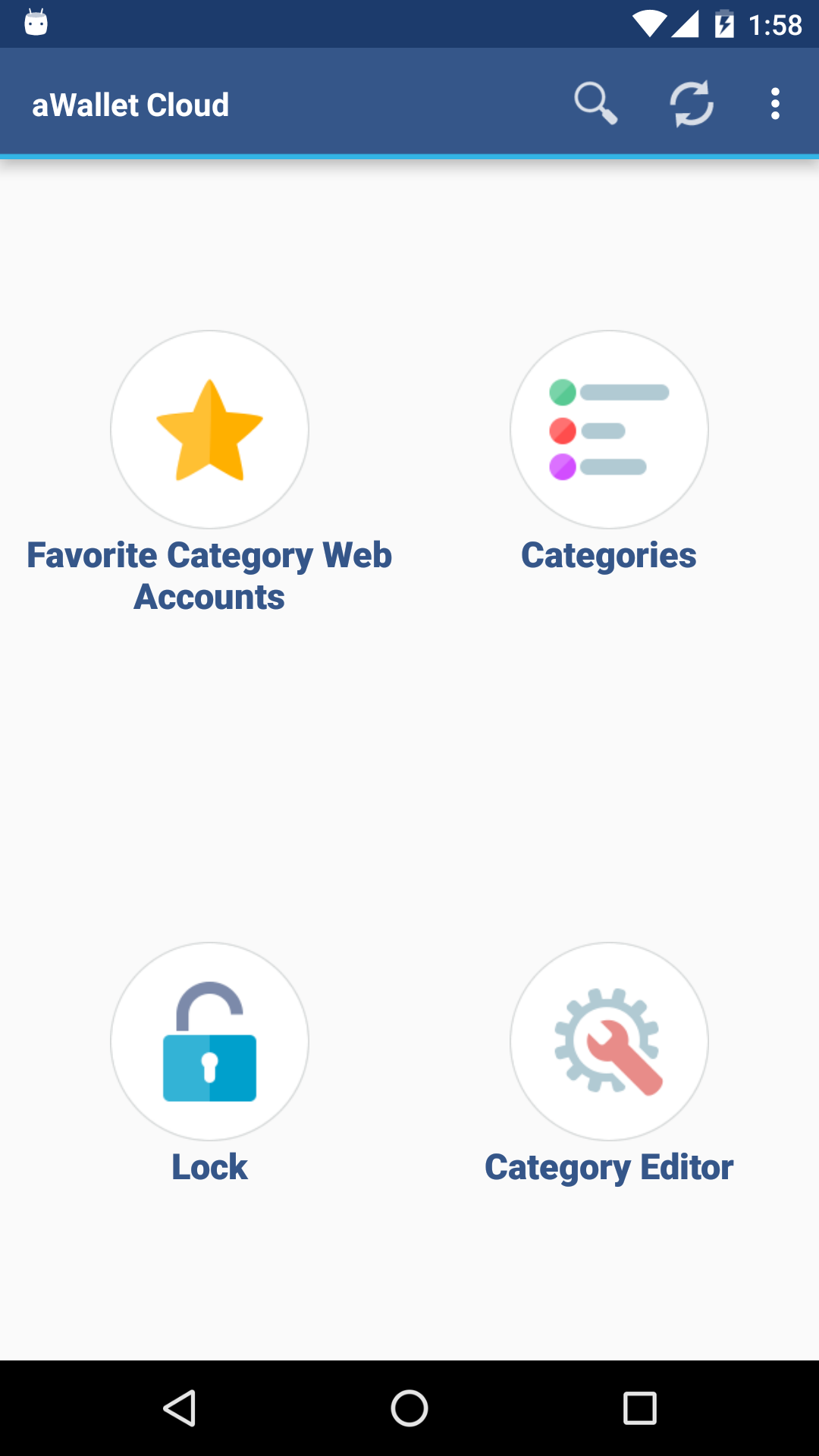The height and width of the screenshot is (1456, 819).
Task: Open the Categories colored list icon
Action: coord(609,429)
